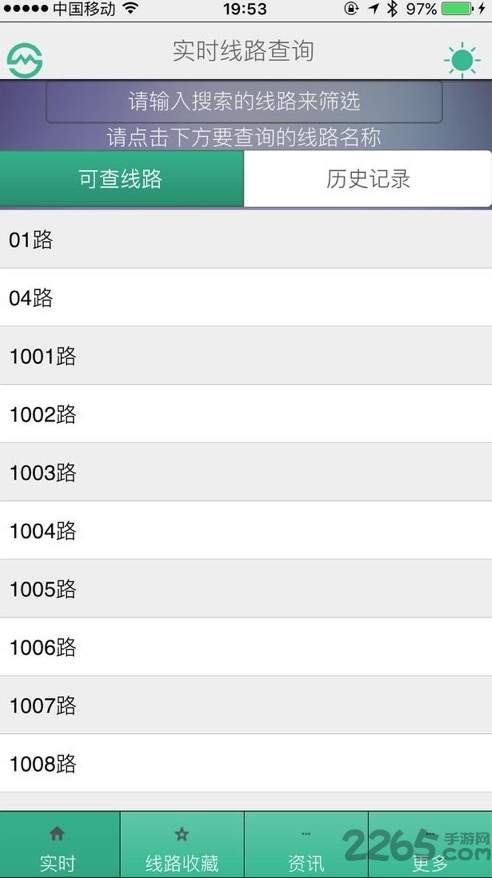Select the 1006路 line

click(x=246, y=647)
